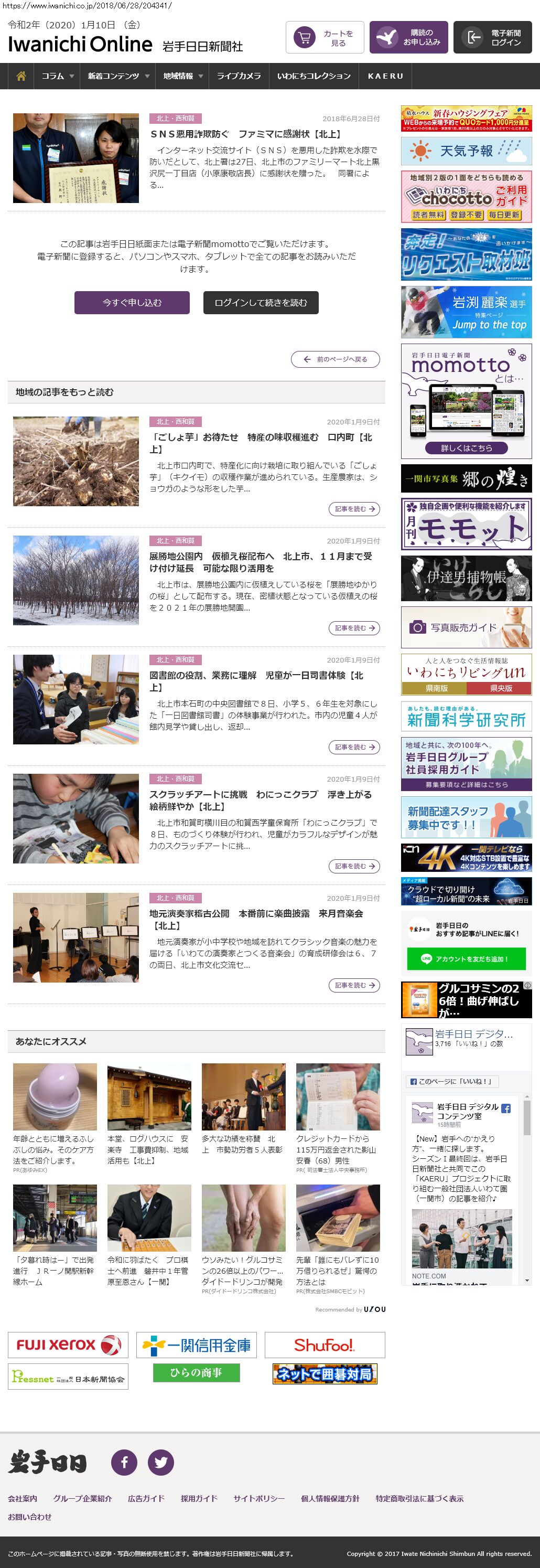The image size is (540, 1568).
Task: Open the 天気予報 weather banner
Action: tap(467, 151)
